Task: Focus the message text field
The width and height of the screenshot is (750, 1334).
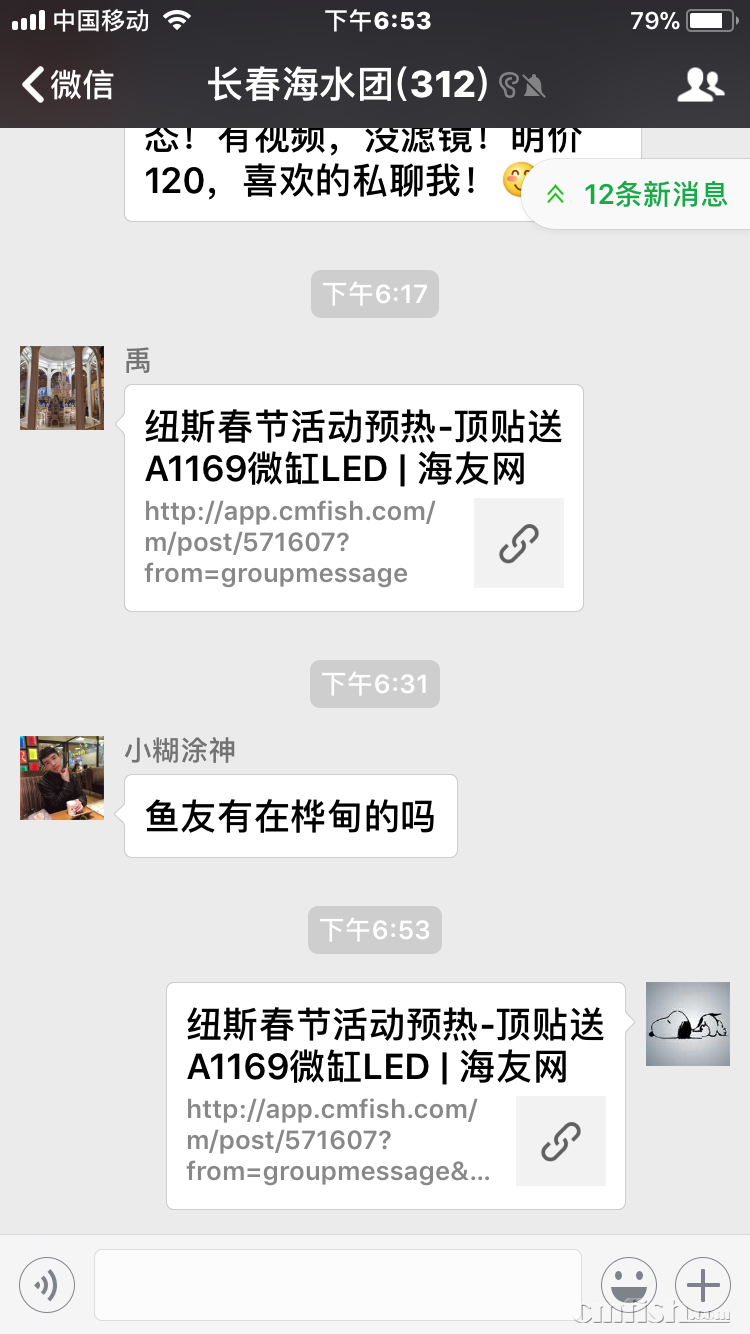Action: 337,1284
